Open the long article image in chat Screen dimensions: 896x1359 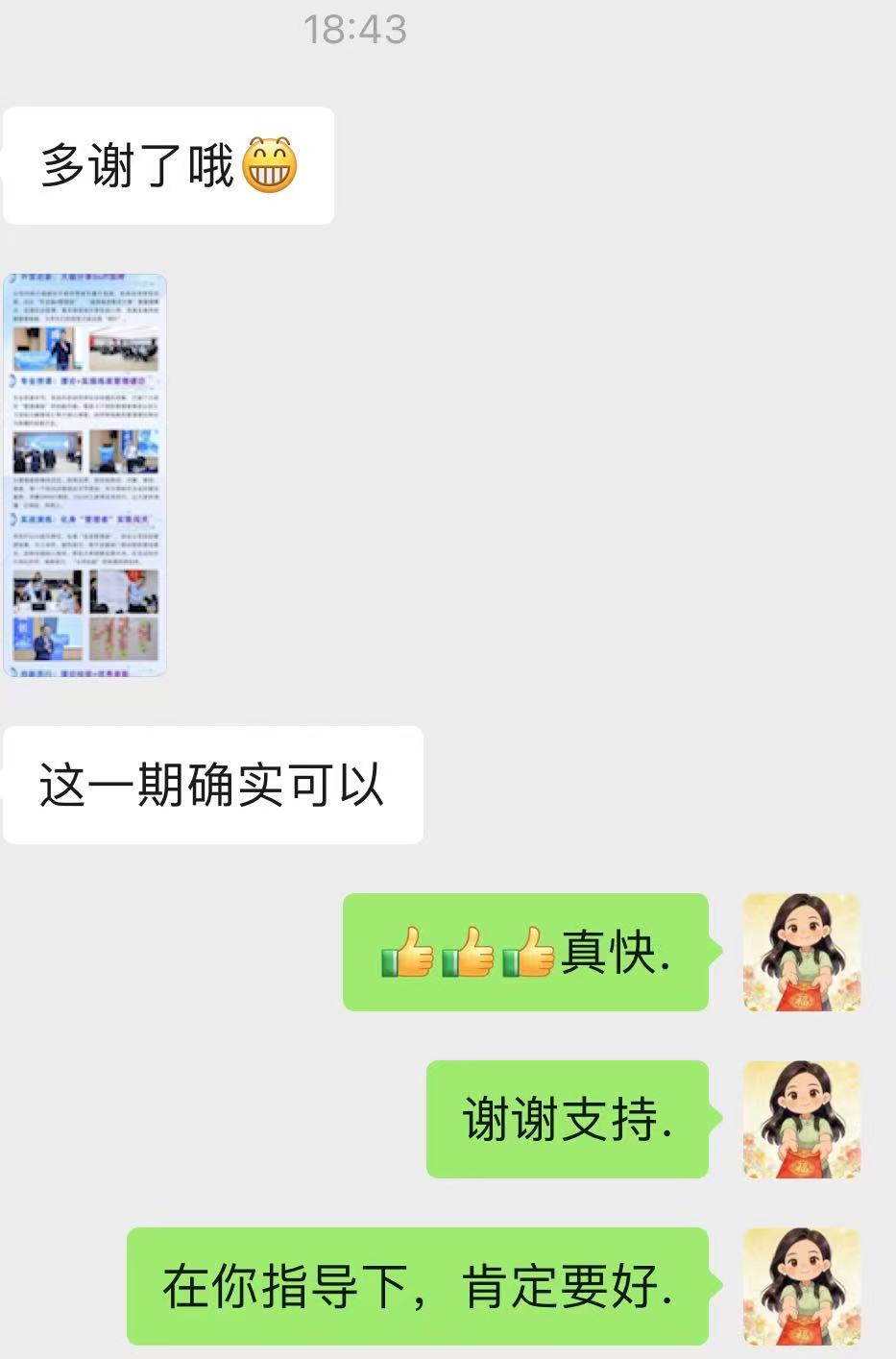85,475
